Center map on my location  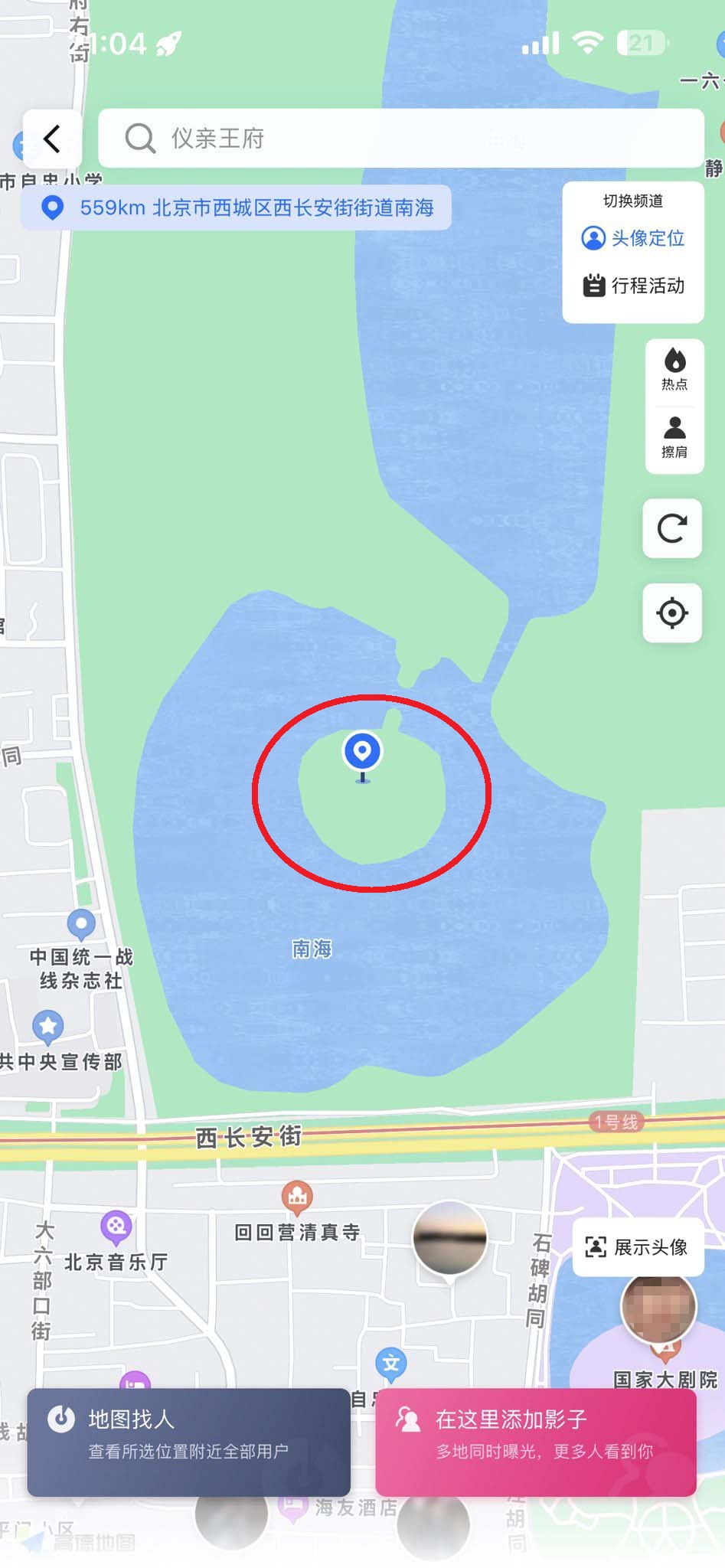click(672, 612)
